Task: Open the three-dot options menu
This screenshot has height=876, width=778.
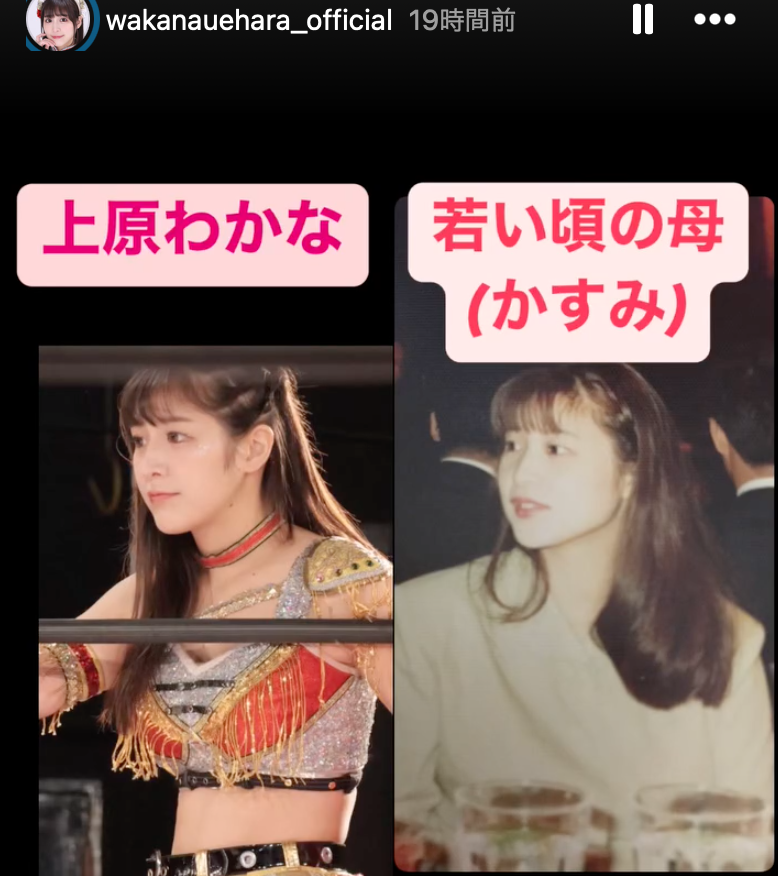Action: pos(714,20)
